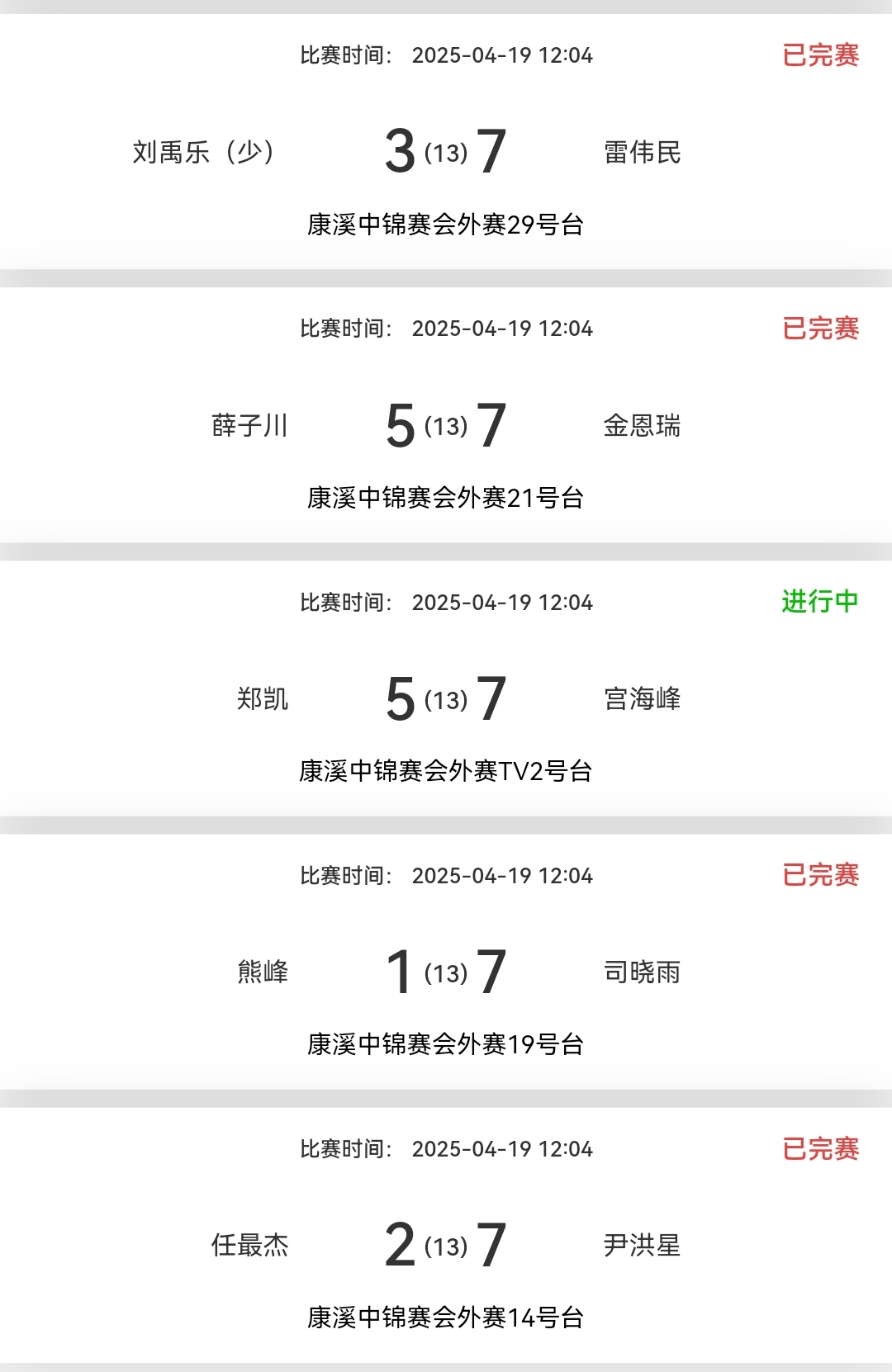Open the match 薛子川 vs 金恩瑞
892x1372 pixels.
click(446, 425)
